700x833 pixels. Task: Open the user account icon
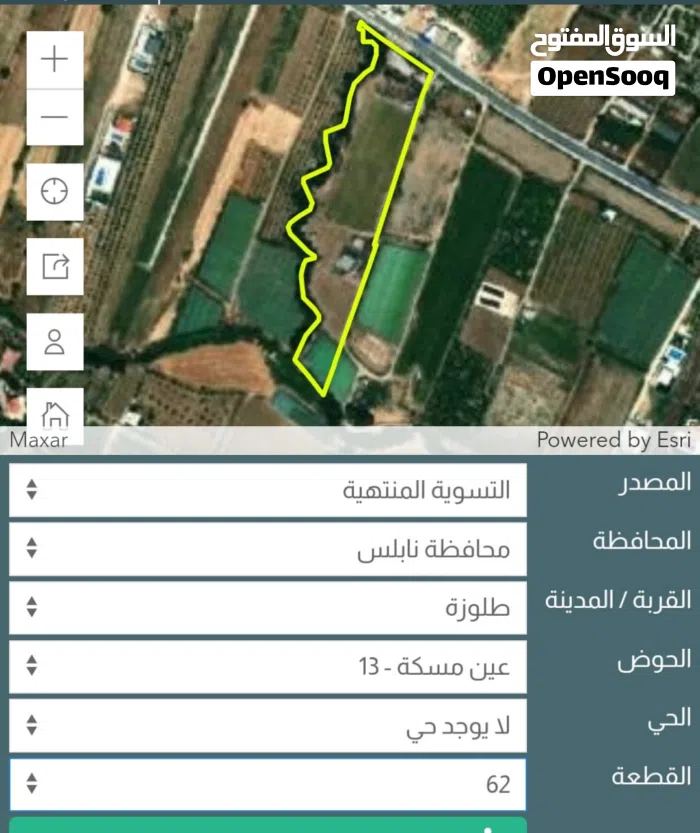point(54,342)
